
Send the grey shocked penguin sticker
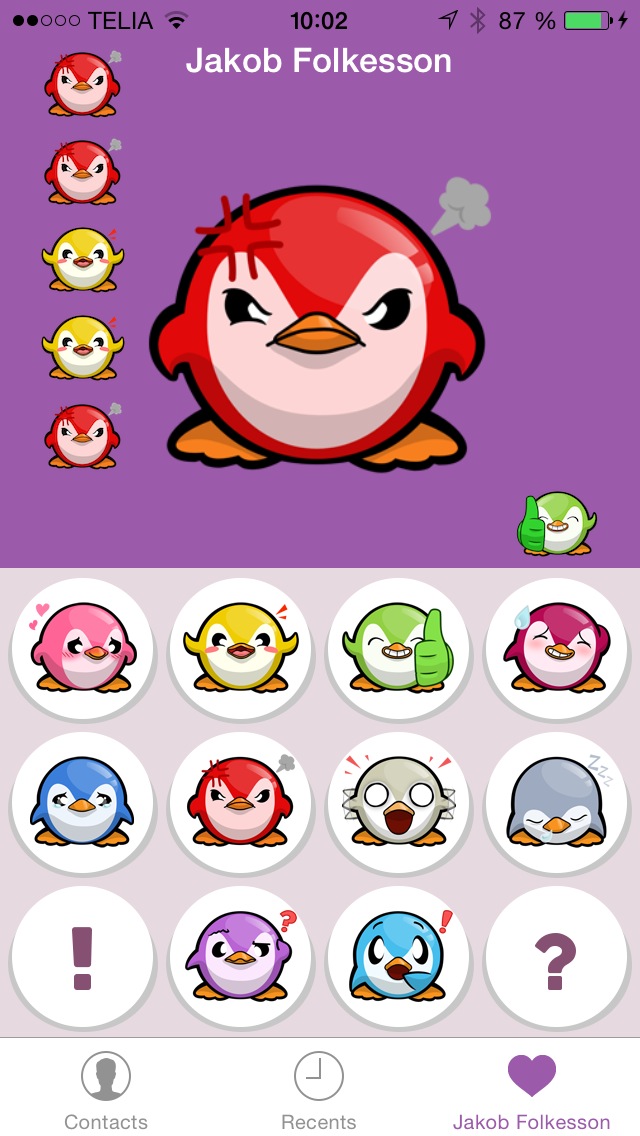coord(398,803)
